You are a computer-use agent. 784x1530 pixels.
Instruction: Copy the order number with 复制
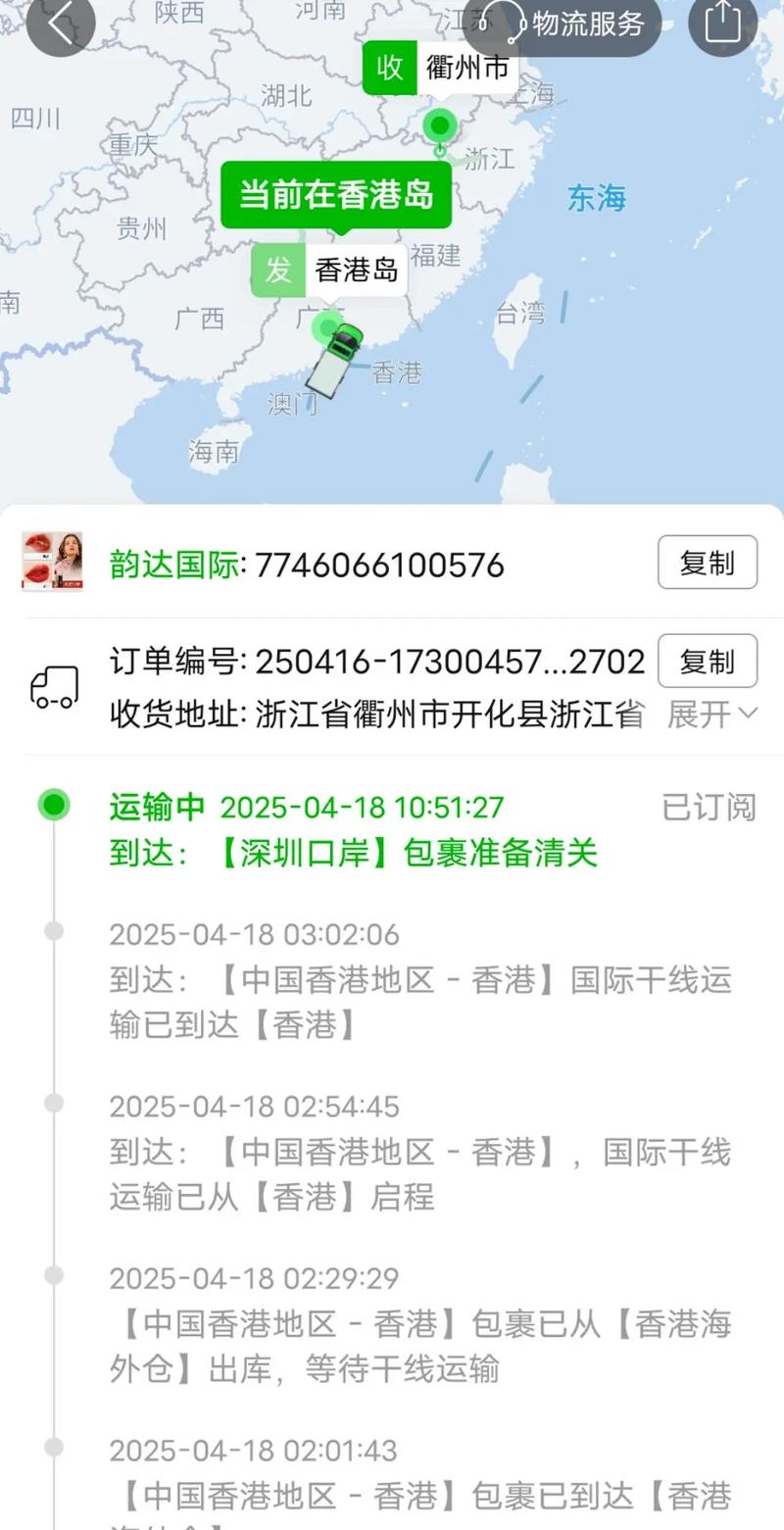[707, 662]
